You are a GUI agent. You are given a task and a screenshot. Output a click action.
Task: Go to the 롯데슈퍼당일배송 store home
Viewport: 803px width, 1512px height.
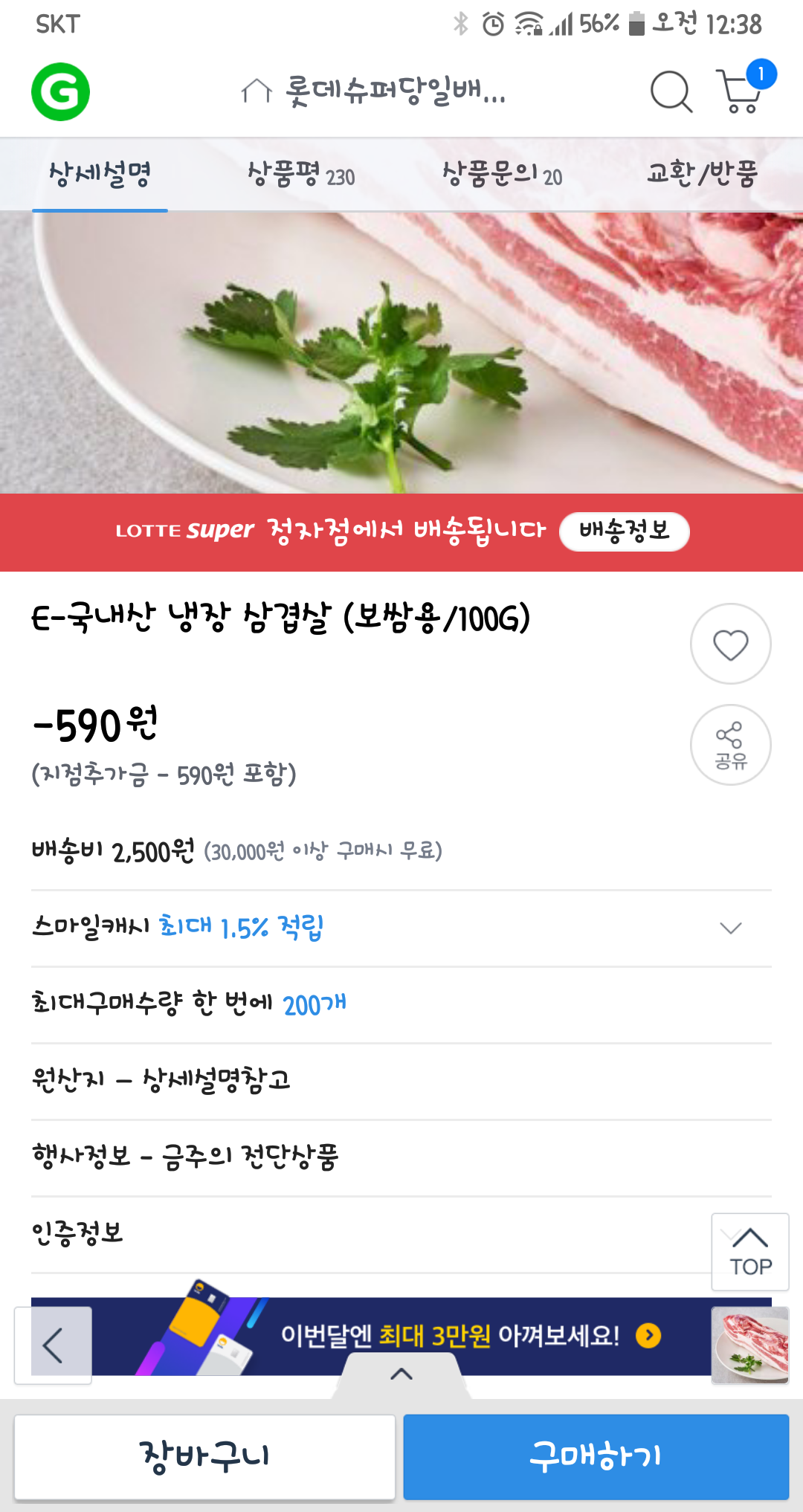374,91
